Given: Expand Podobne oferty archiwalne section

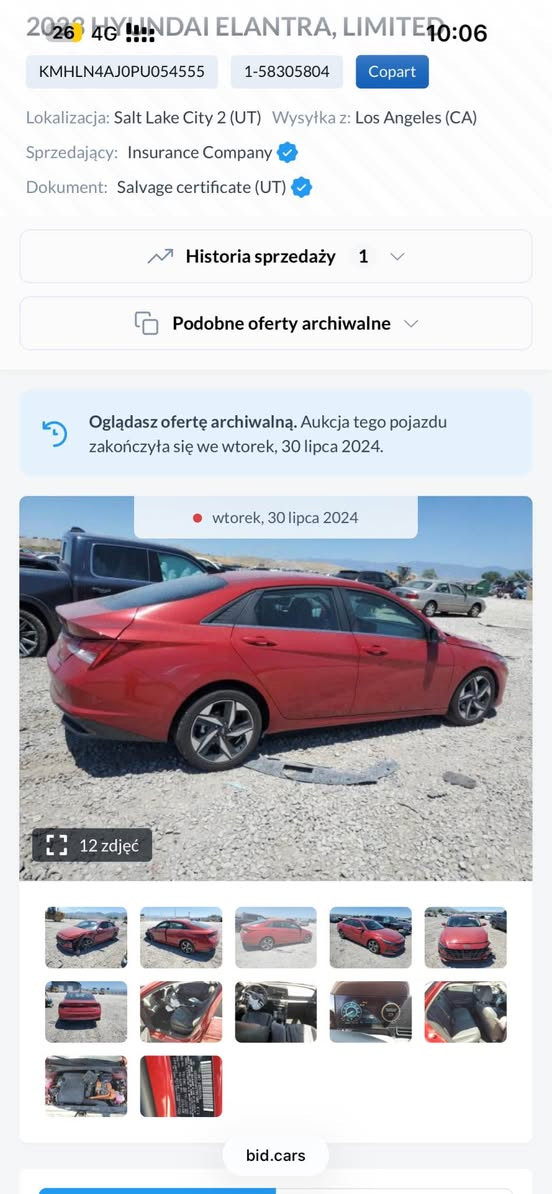Looking at the screenshot, I should (276, 324).
